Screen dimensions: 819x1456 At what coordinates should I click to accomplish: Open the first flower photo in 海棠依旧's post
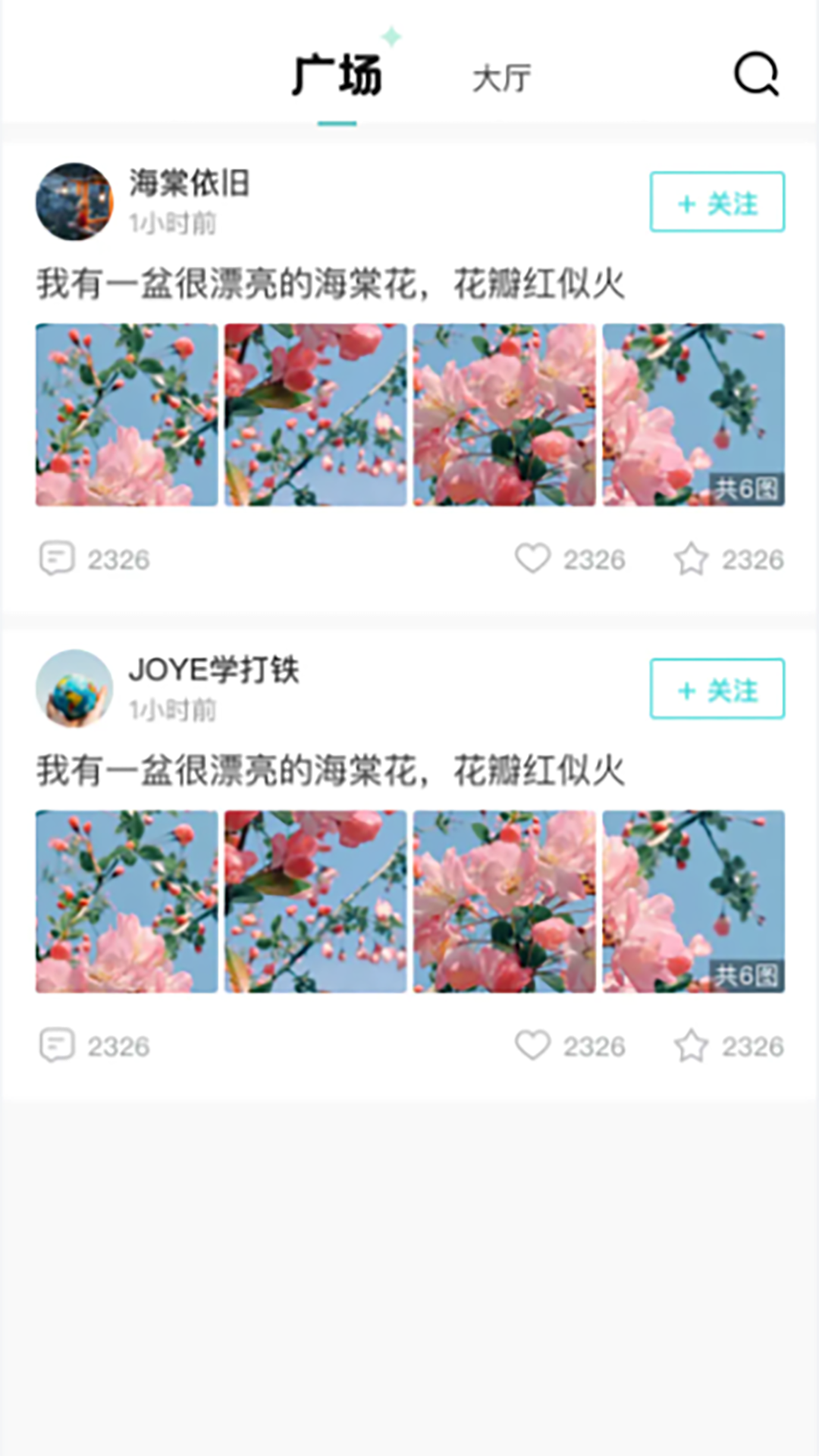[x=126, y=414]
